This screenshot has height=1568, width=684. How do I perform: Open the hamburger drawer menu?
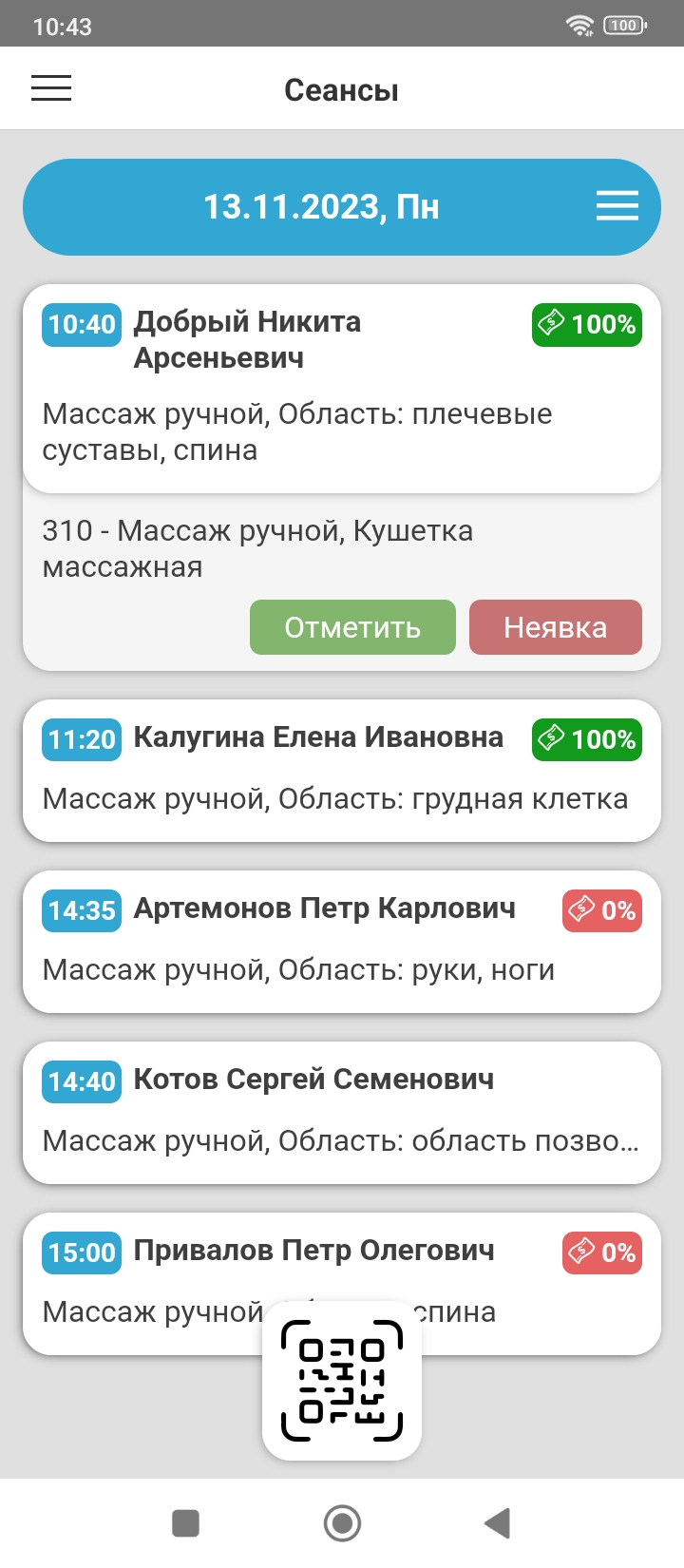51,88
